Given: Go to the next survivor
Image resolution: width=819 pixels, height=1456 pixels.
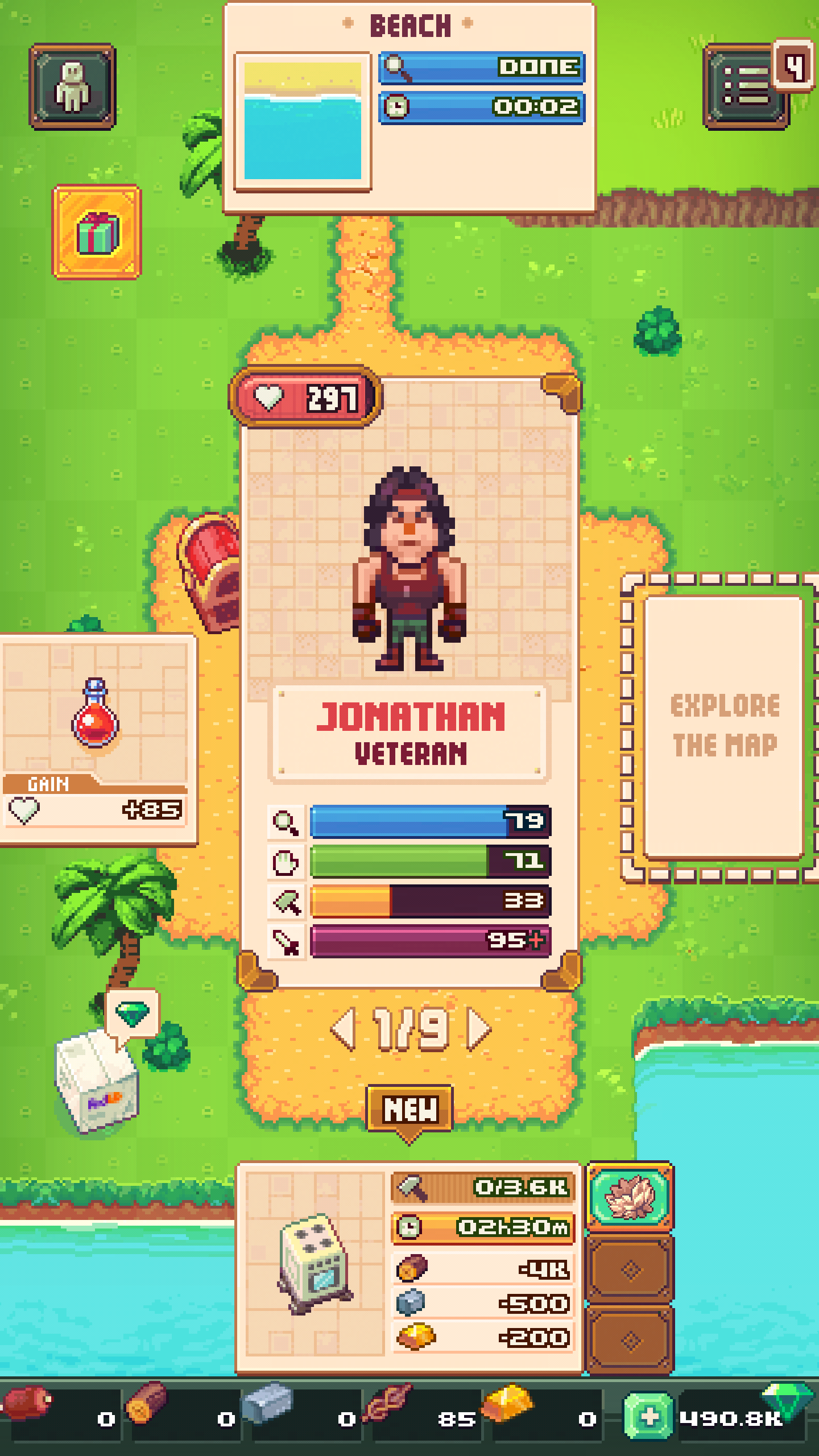Looking at the screenshot, I should coord(479,1028).
